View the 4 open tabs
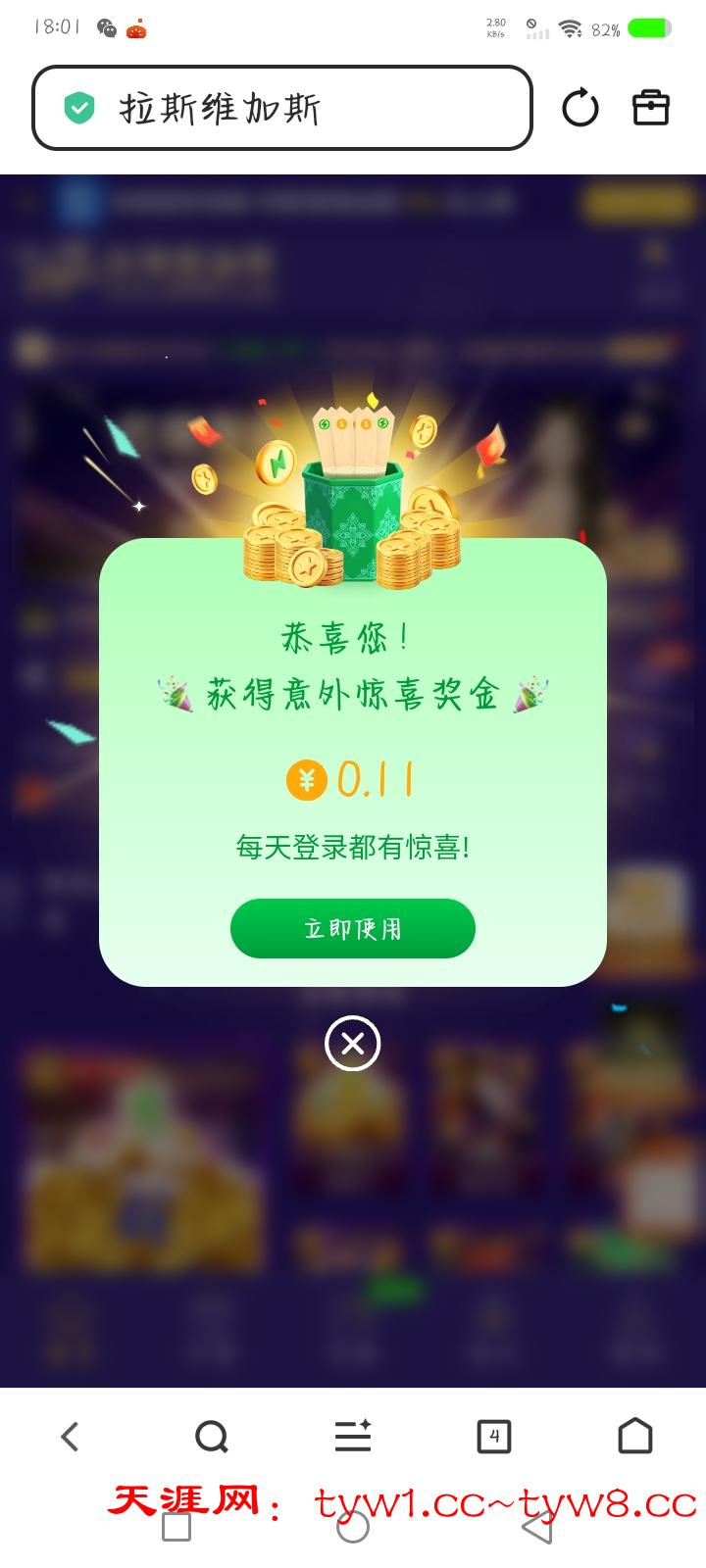 point(493,1437)
